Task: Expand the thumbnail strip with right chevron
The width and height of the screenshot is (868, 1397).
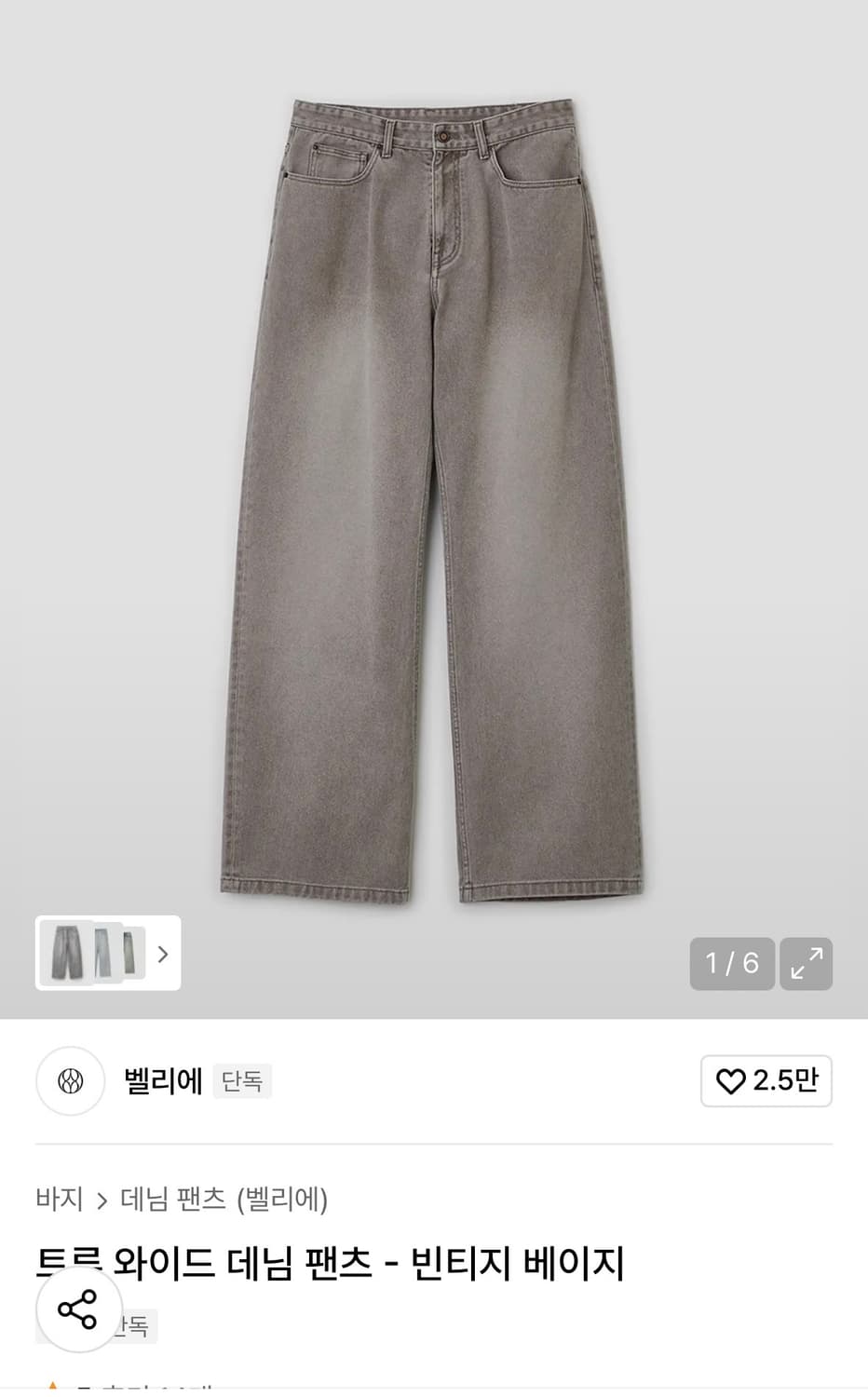Action: (x=162, y=955)
